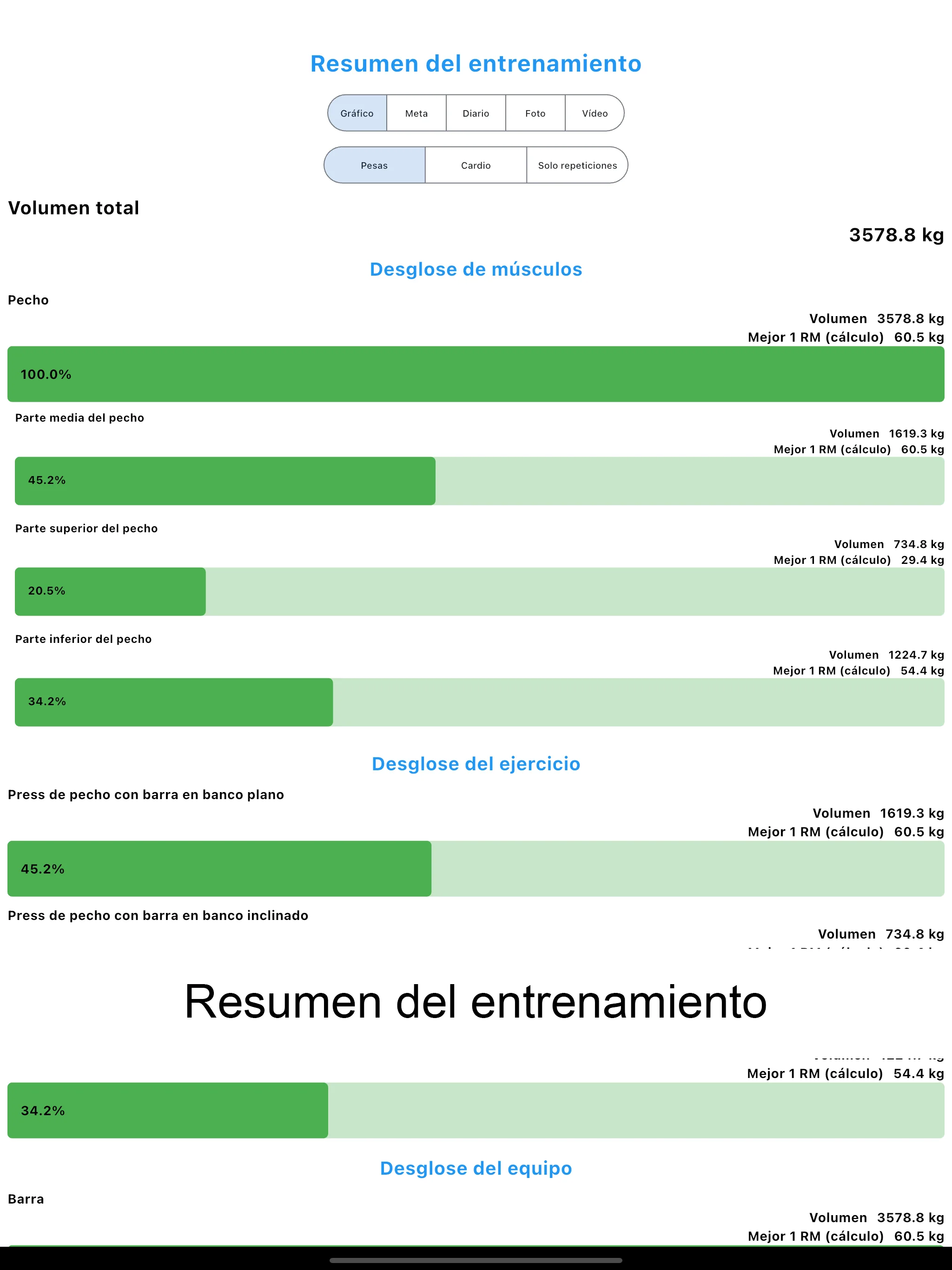This screenshot has height=1270, width=952.
Task: Click the Desglose del equipo heading
Action: (x=476, y=1168)
